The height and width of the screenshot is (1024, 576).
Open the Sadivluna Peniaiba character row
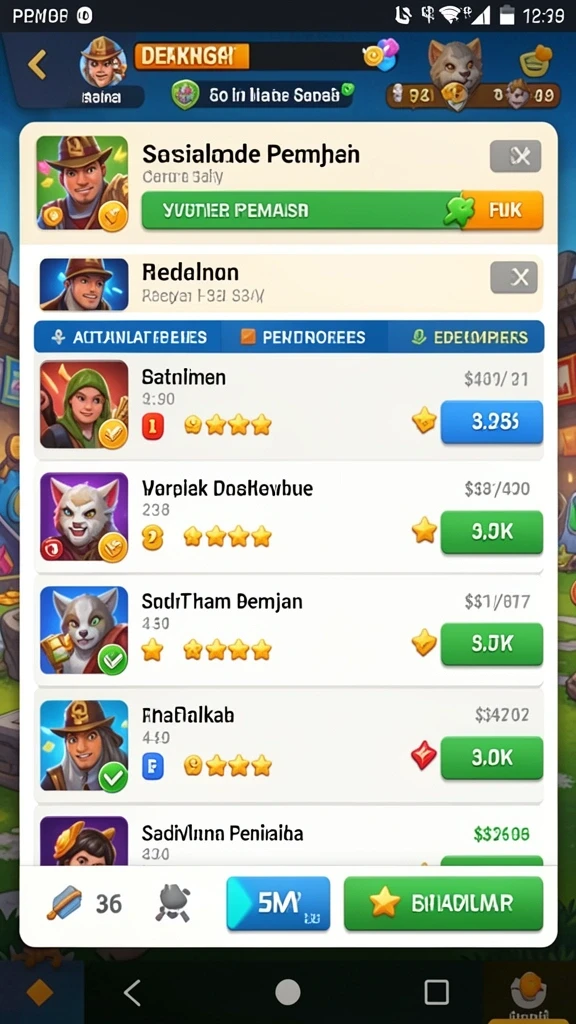click(289, 838)
